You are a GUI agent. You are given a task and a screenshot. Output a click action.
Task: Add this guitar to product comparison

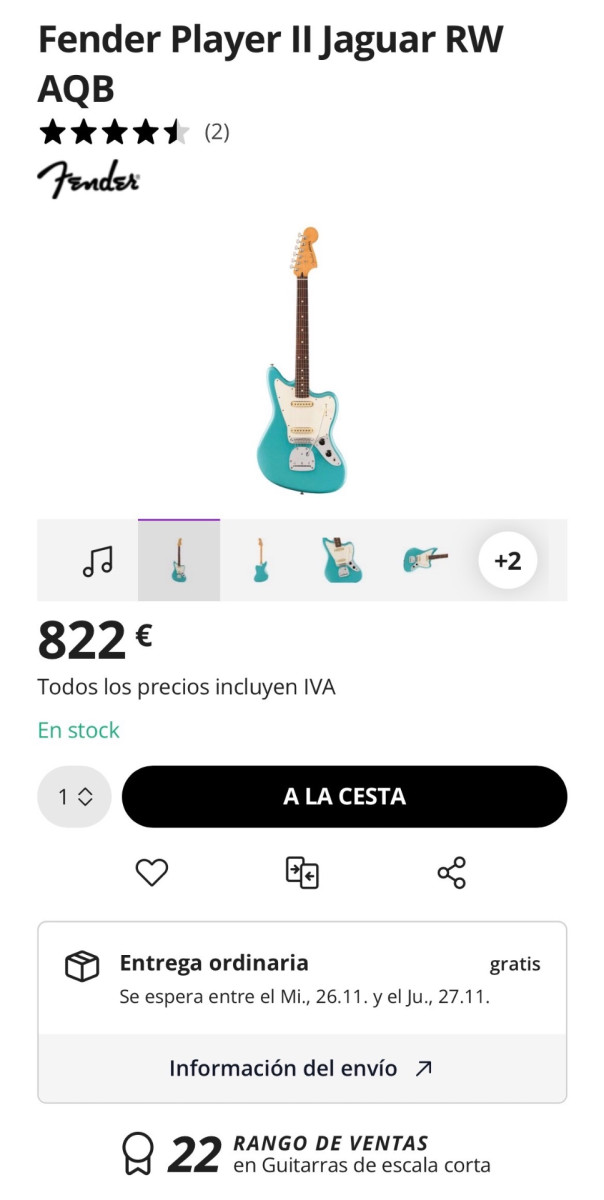click(x=302, y=873)
